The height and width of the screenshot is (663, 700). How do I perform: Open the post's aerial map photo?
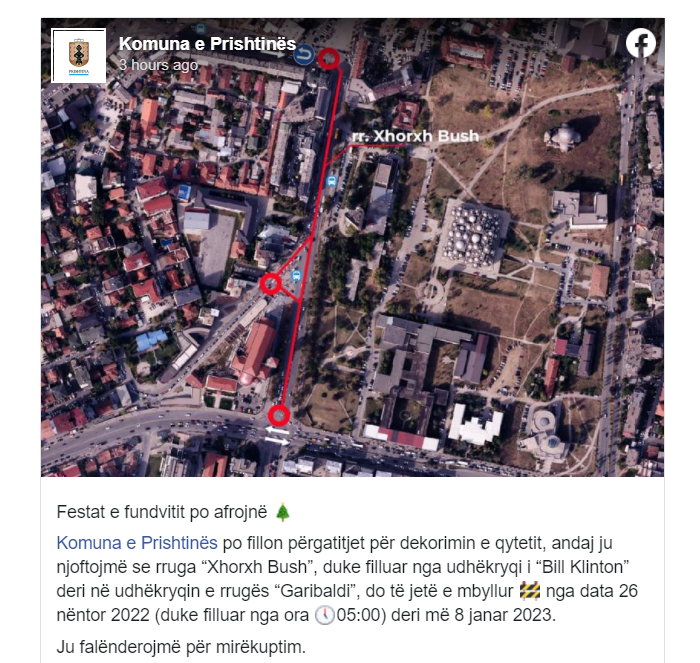450,300
